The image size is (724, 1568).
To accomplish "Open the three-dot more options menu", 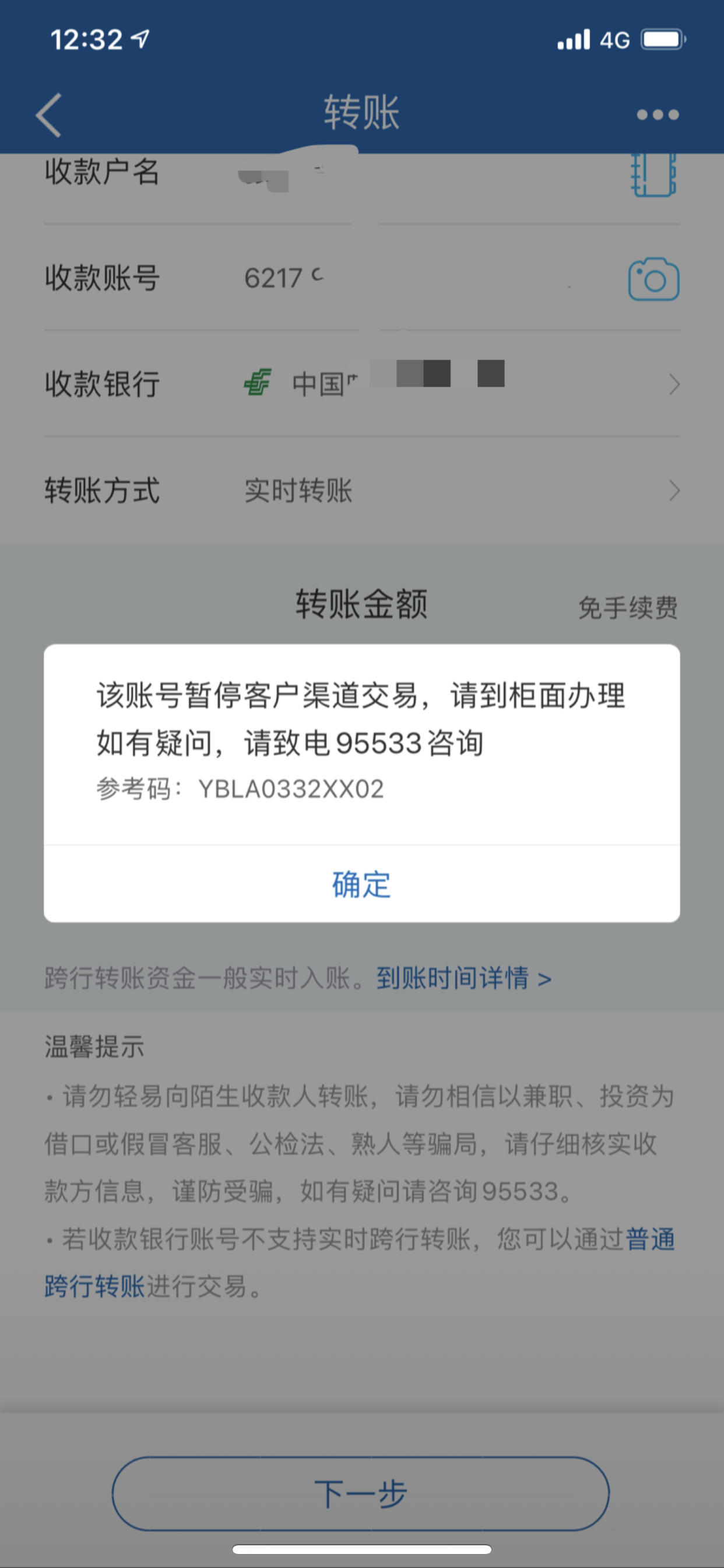I will [x=656, y=114].
